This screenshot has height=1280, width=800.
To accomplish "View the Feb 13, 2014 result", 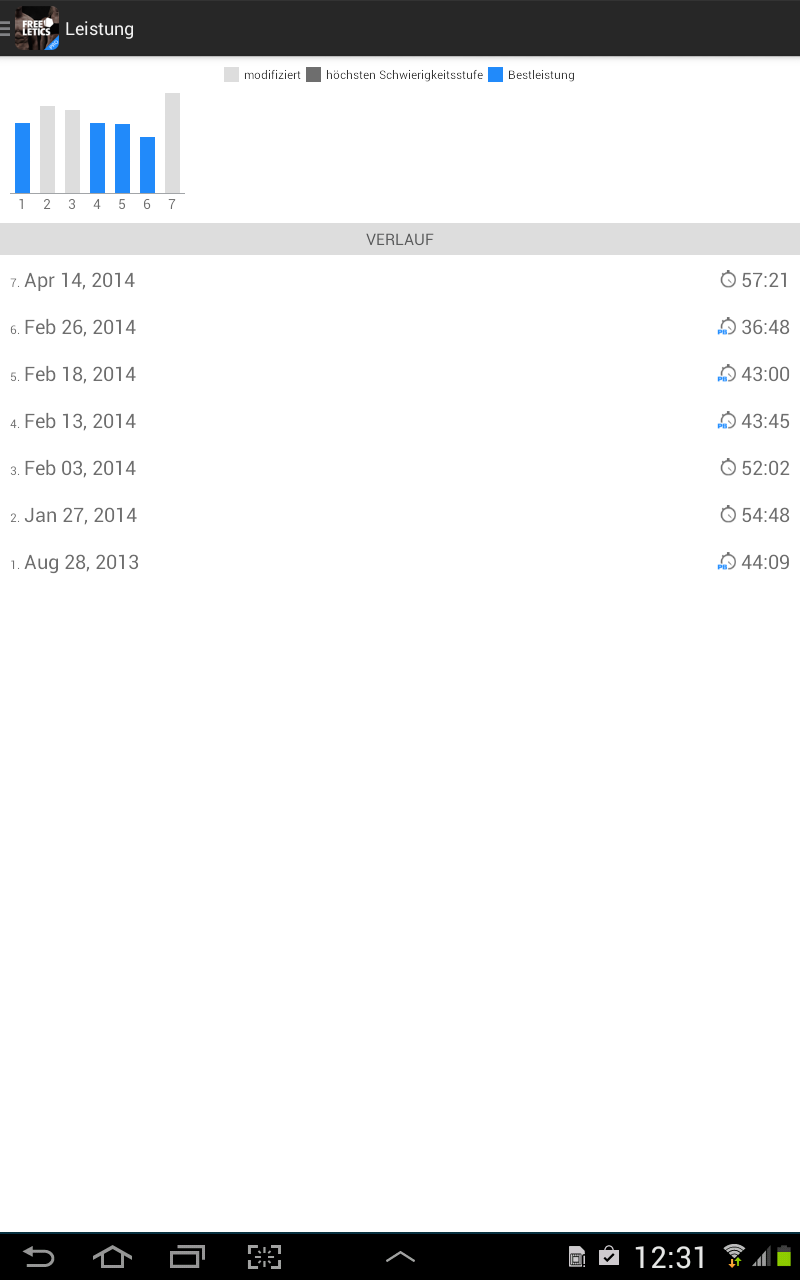I will 400,421.
